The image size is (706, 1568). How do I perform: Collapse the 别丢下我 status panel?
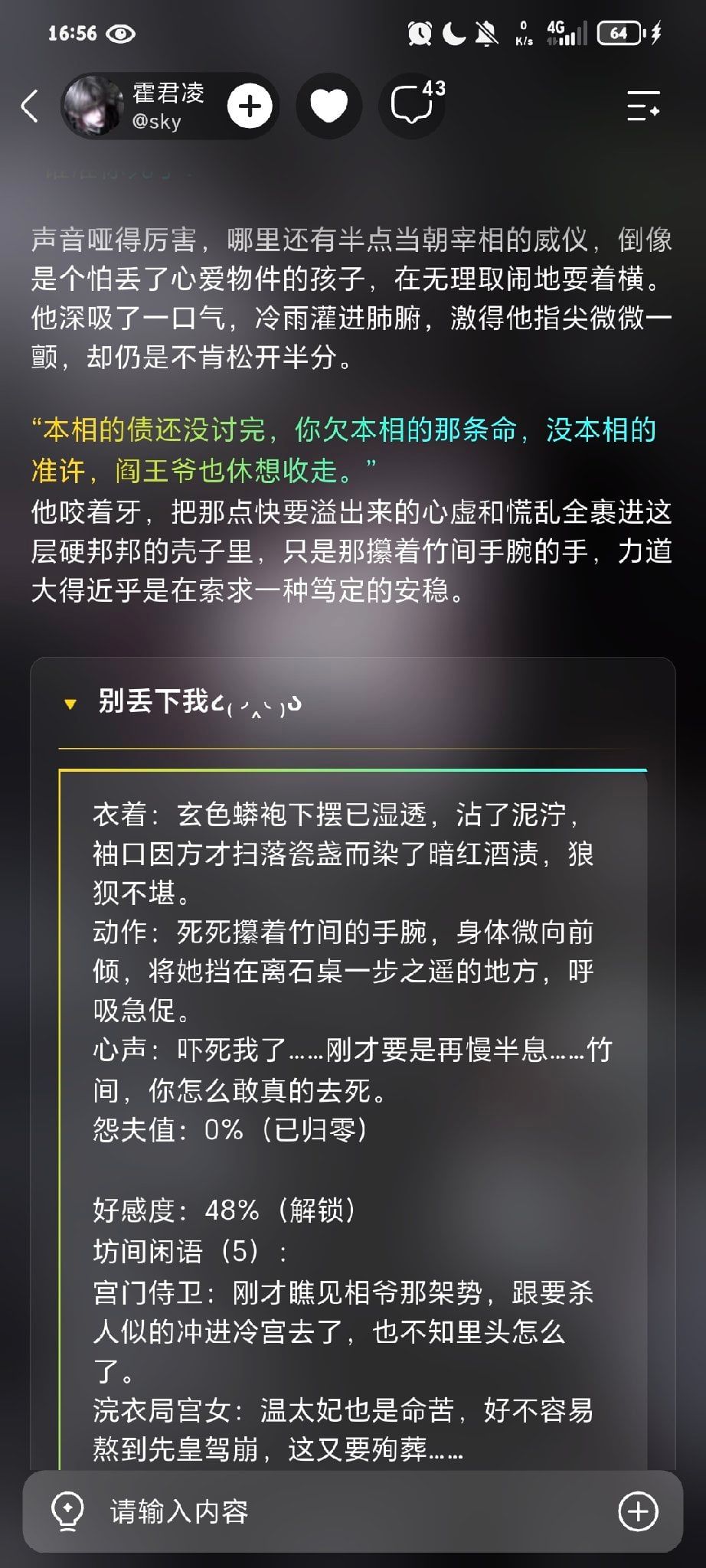click(x=70, y=704)
